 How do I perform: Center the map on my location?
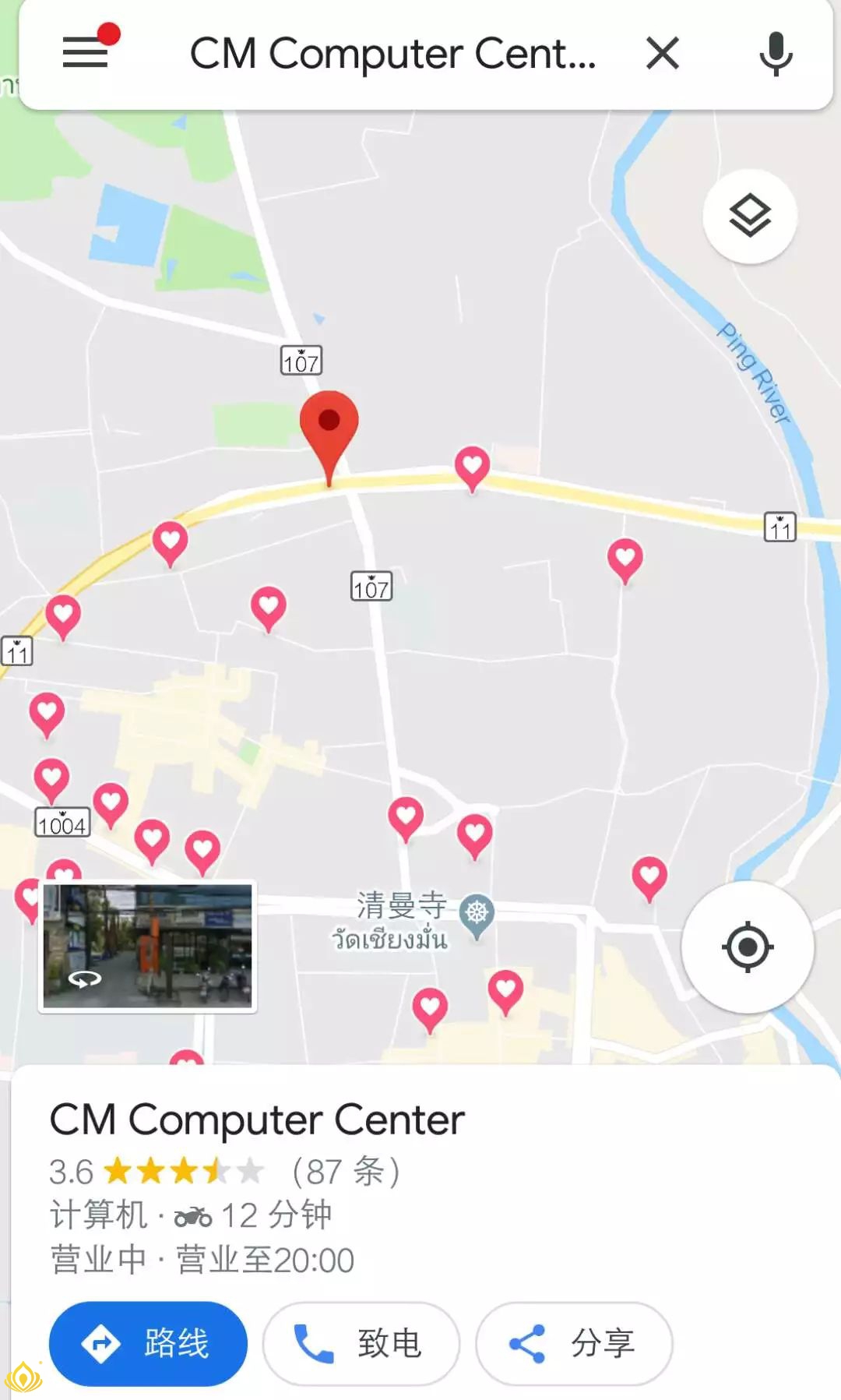[x=748, y=947]
